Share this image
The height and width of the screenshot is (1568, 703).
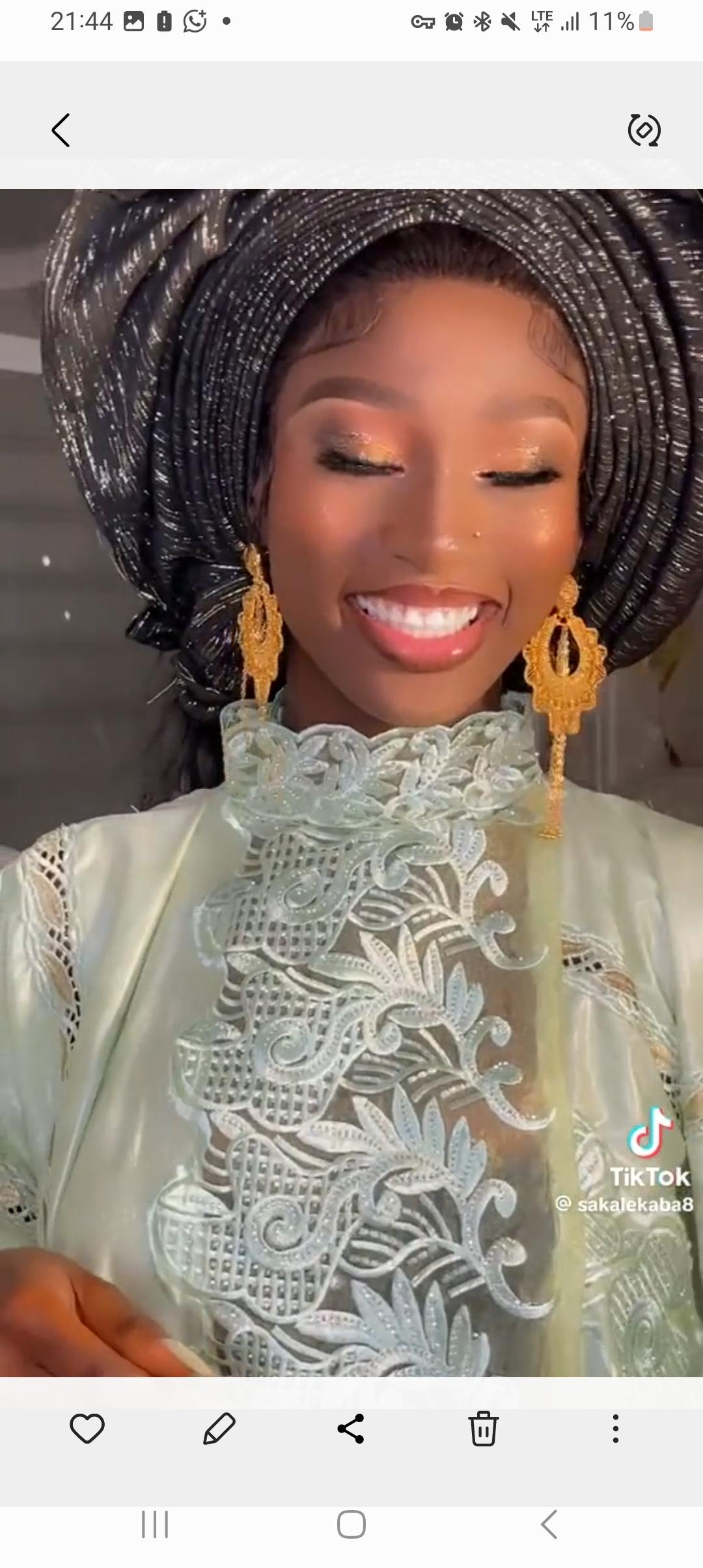[x=351, y=1429]
